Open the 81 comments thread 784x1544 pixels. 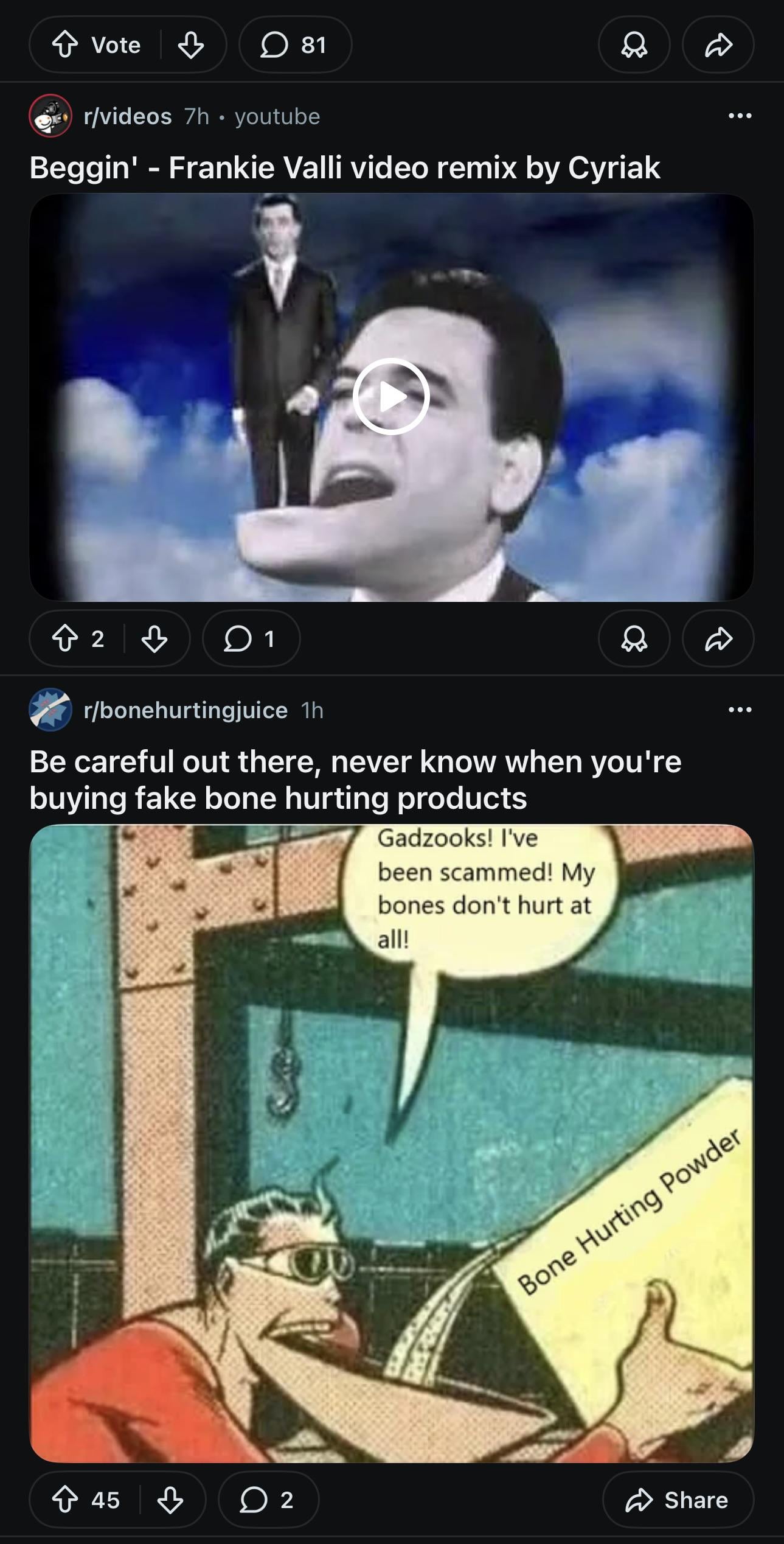[x=295, y=44]
